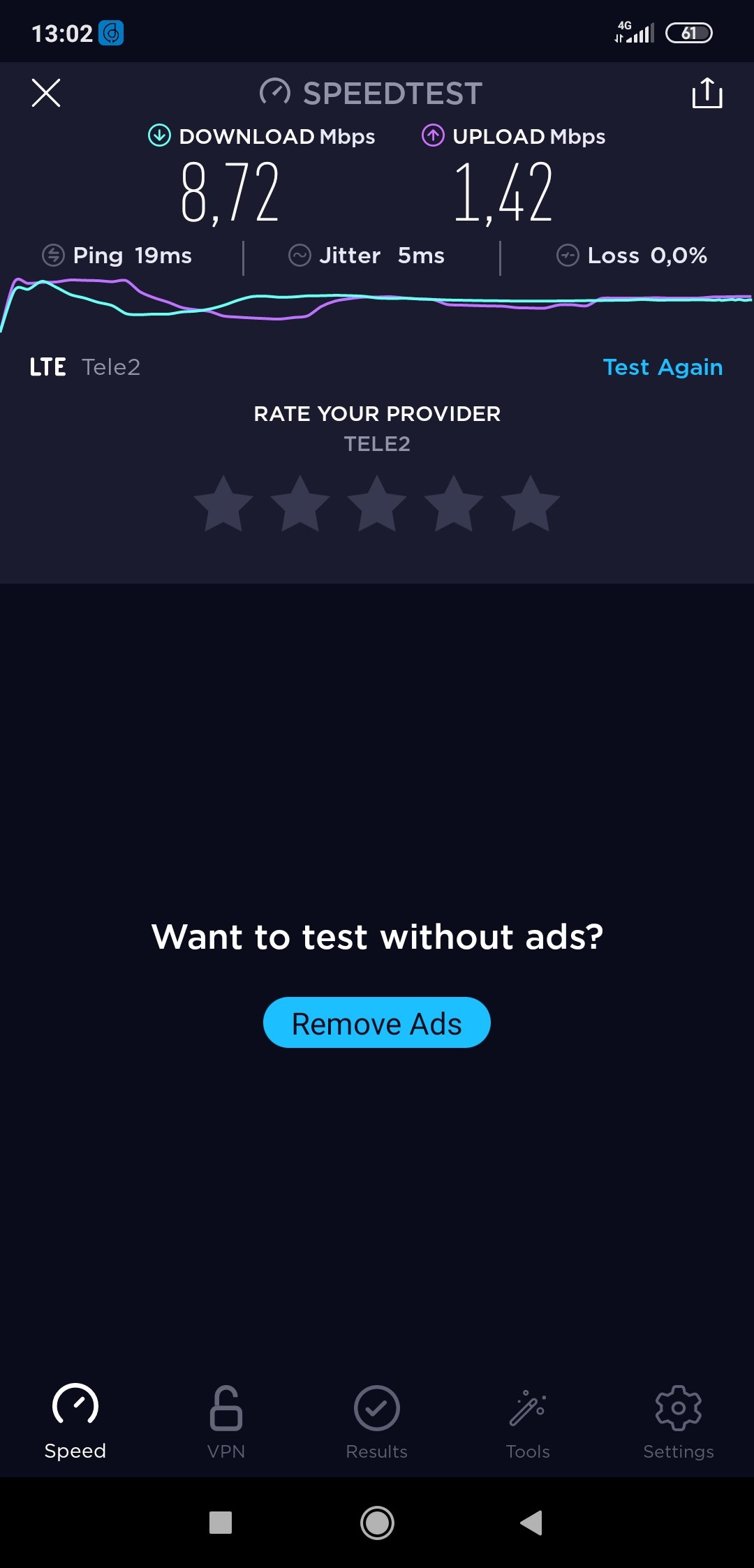Open the Settings tab
The width and height of the screenshot is (754, 1568).
(x=679, y=1422)
